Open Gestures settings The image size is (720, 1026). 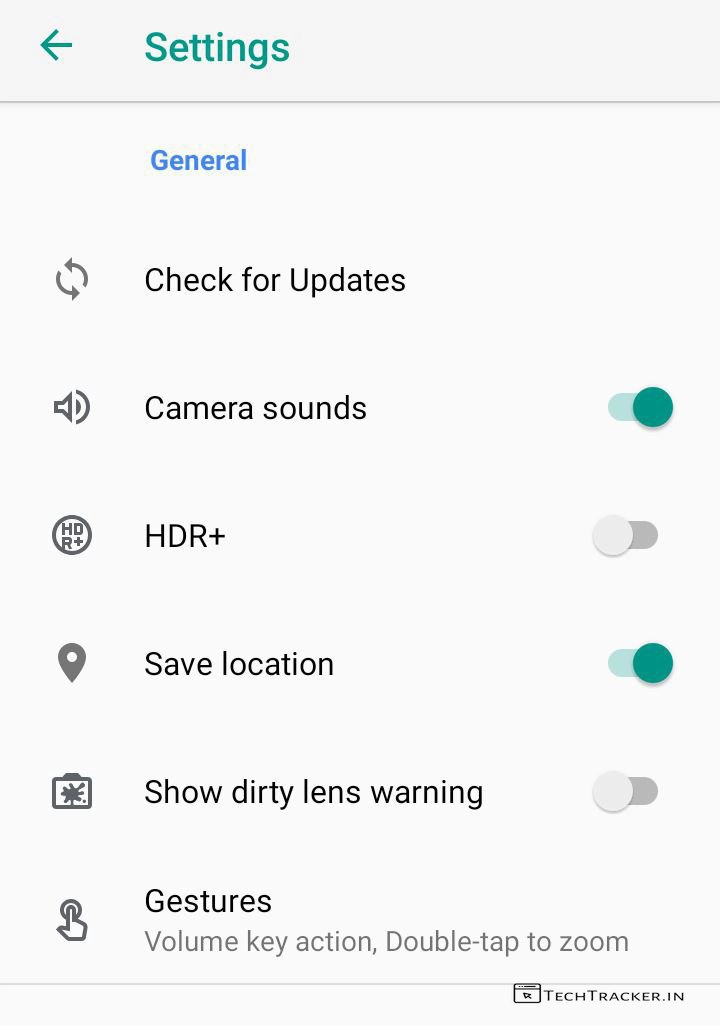coord(386,920)
